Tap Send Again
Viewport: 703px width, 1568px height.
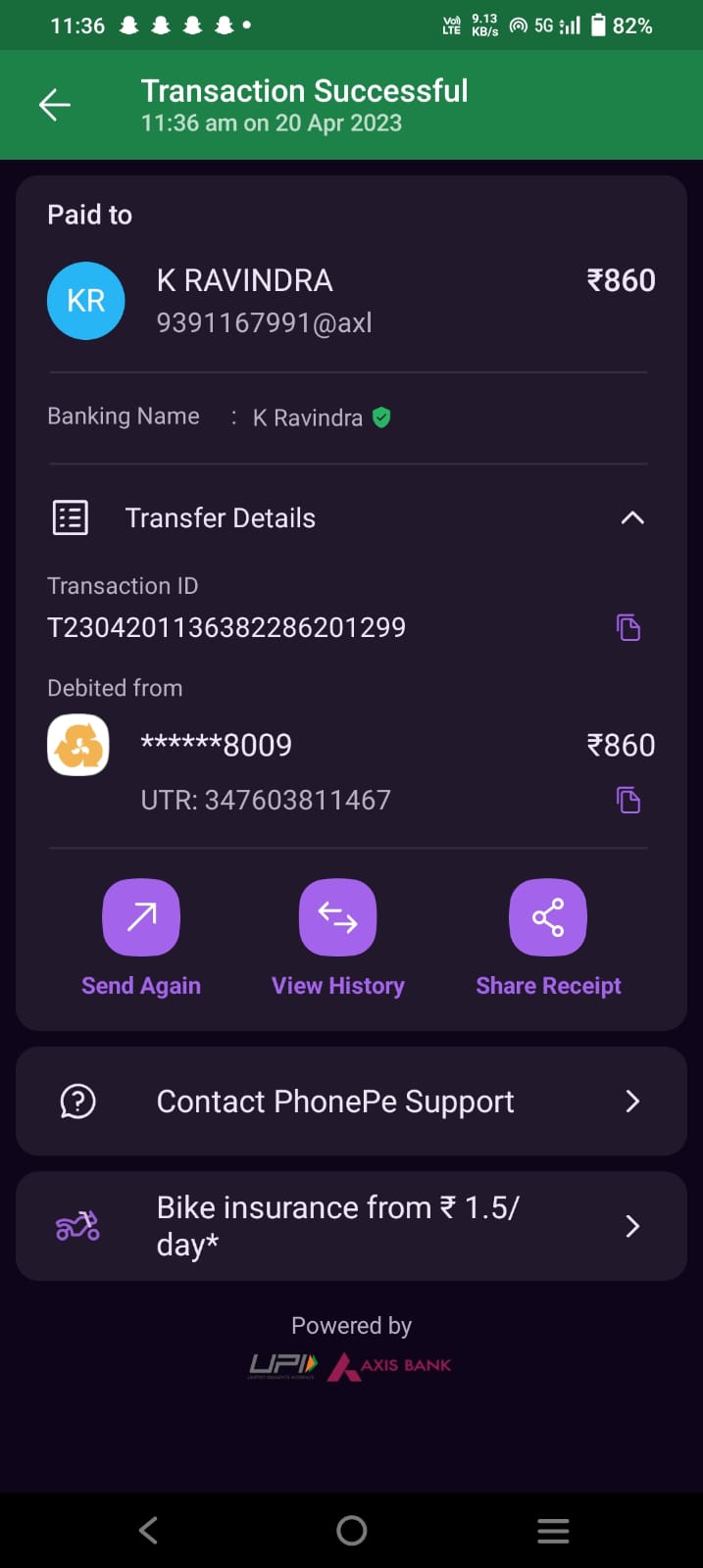(x=141, y=918)
